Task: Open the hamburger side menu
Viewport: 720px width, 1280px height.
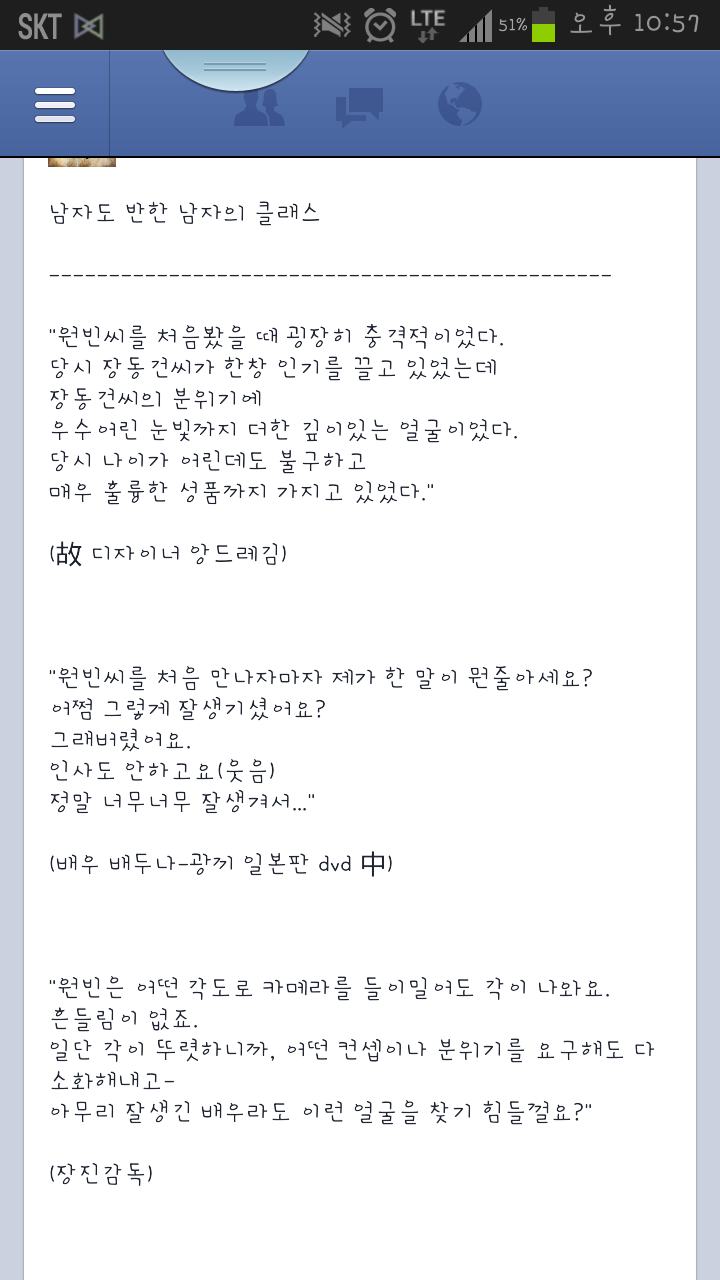Action: pos(54,104)
